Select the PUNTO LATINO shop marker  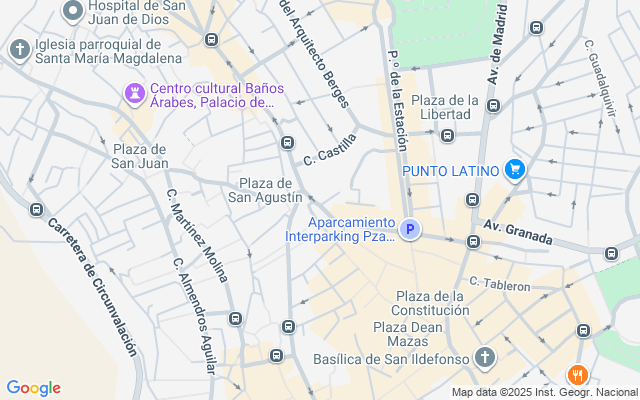click(515, 170)
